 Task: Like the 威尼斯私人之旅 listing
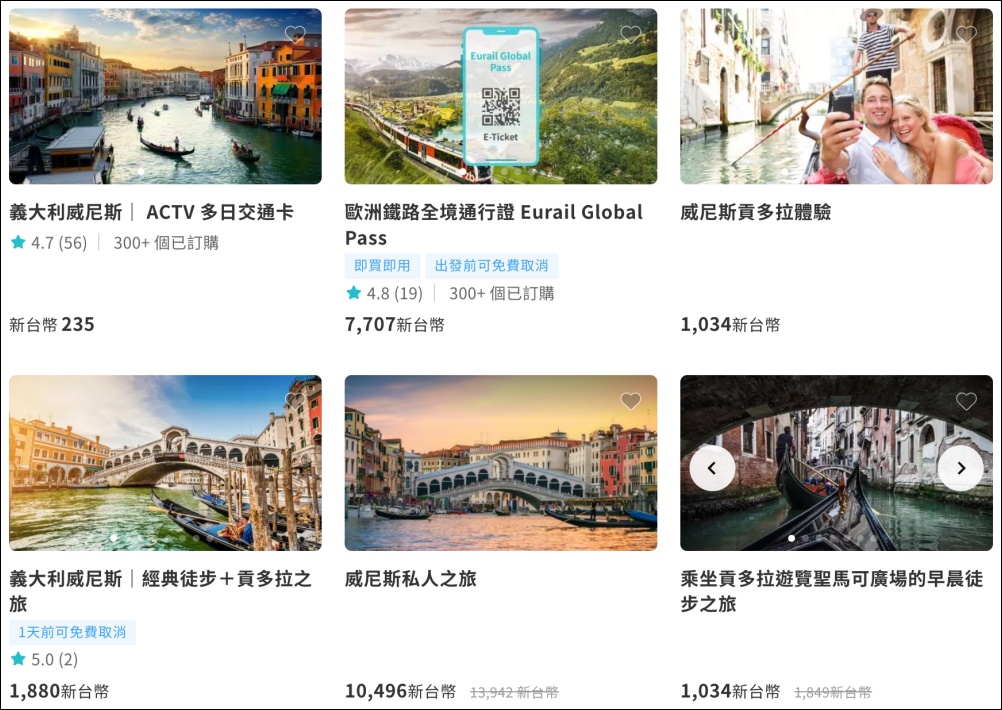click(630, 401)
